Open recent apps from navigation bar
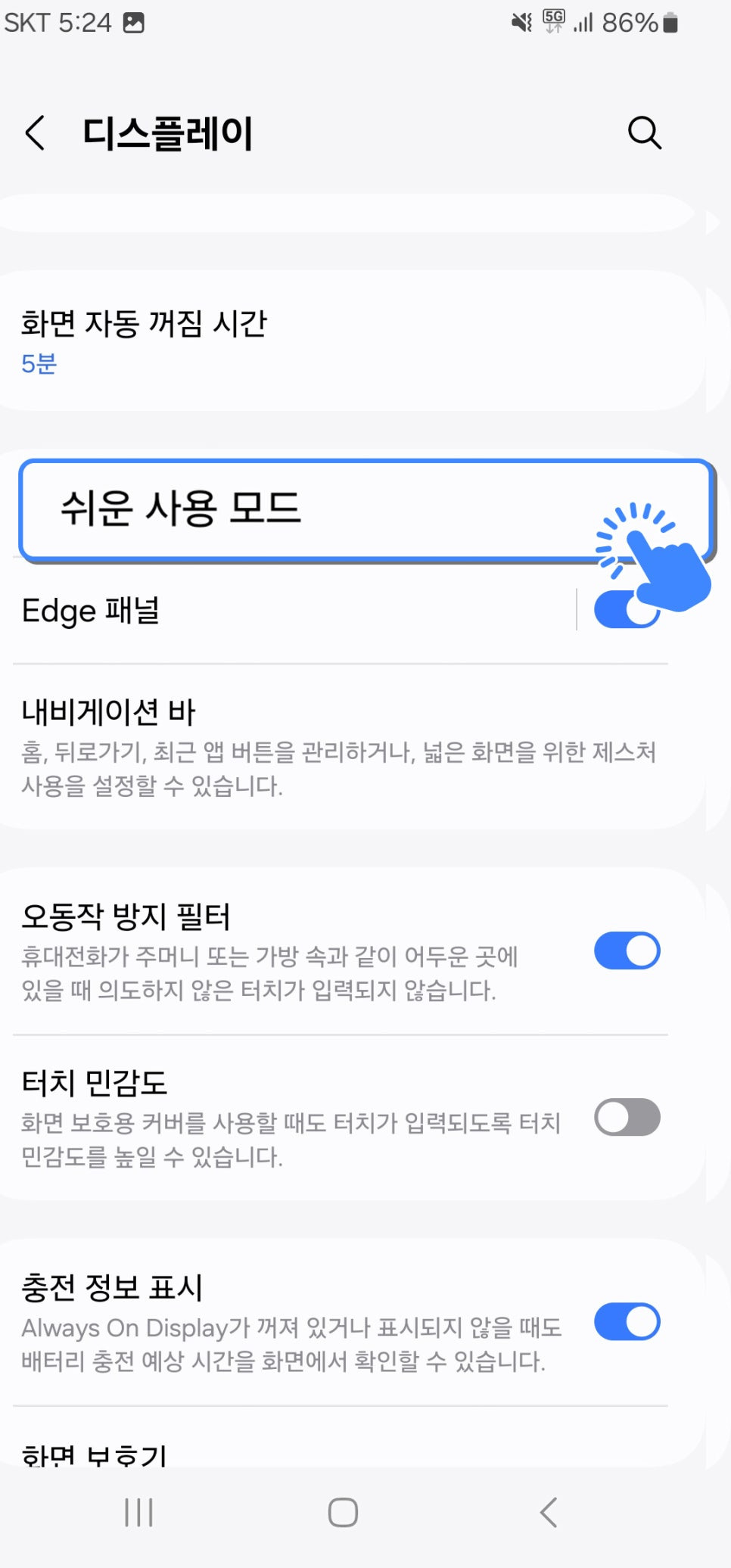Screen dimensions: 731x1568 [138, 1513]
